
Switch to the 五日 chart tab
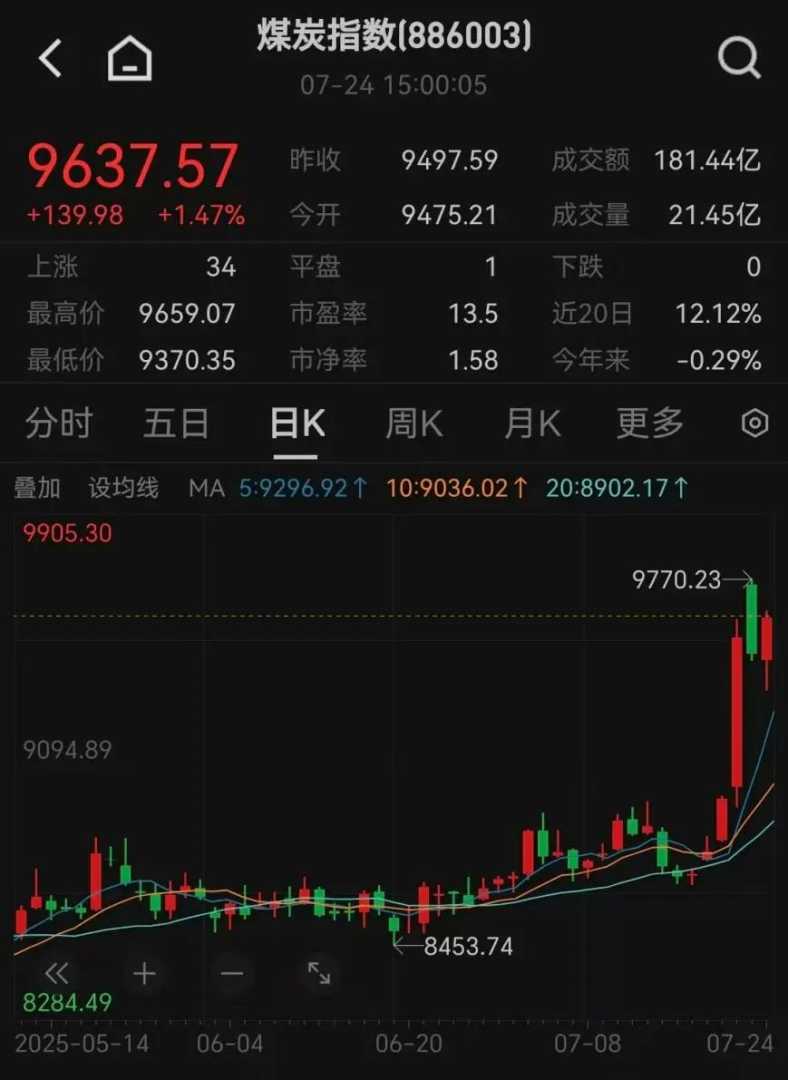click(x=176, y=424)
